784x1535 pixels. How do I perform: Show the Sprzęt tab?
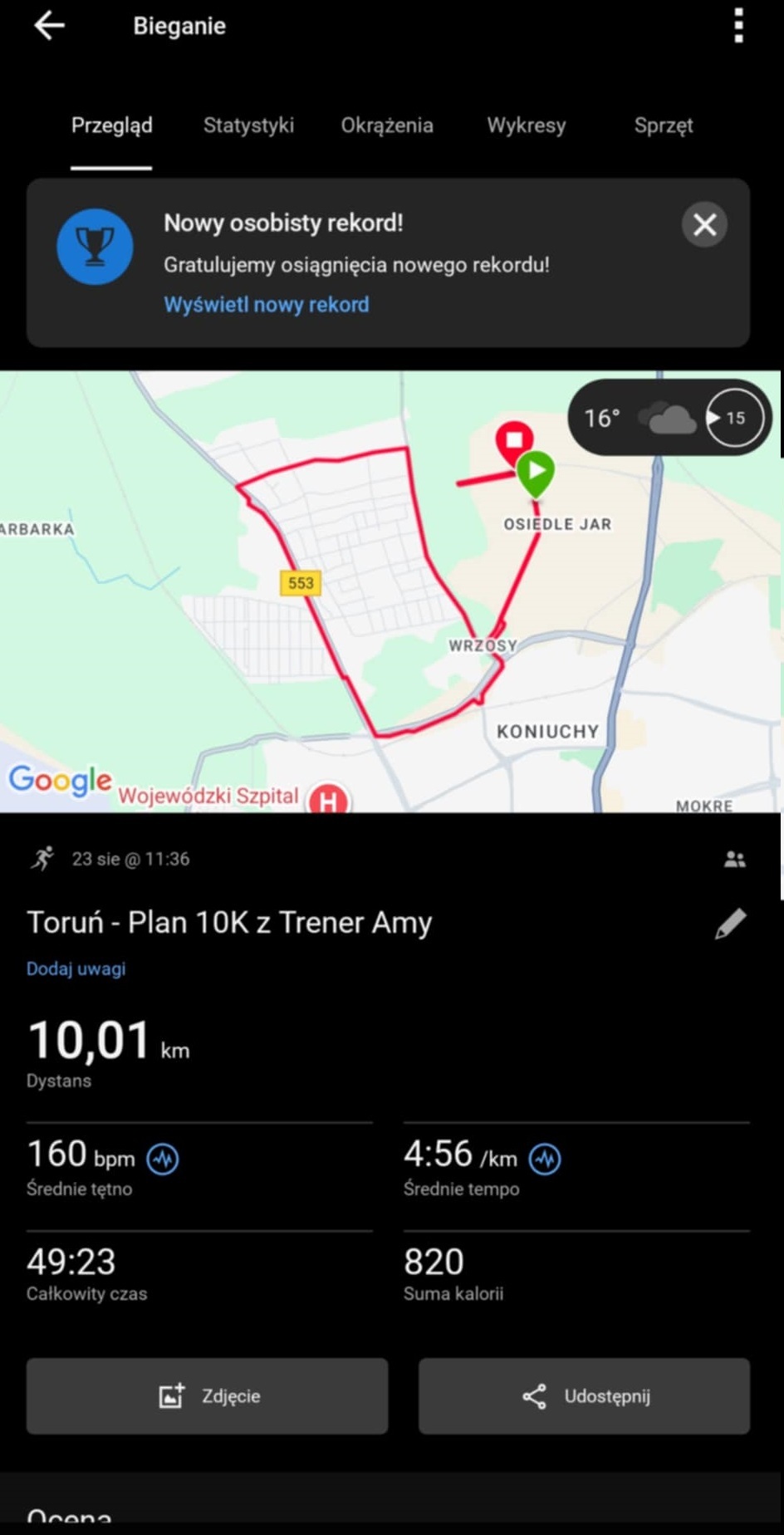[x=663, y=125]
